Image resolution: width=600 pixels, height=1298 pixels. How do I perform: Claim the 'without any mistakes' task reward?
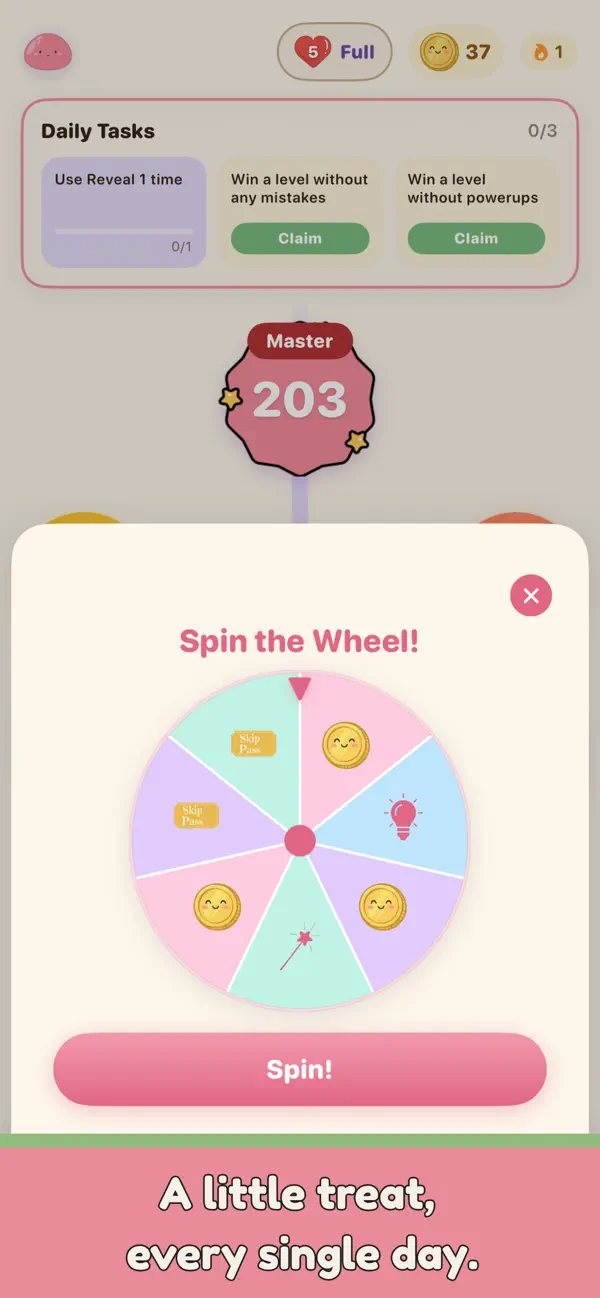[300, 238]
